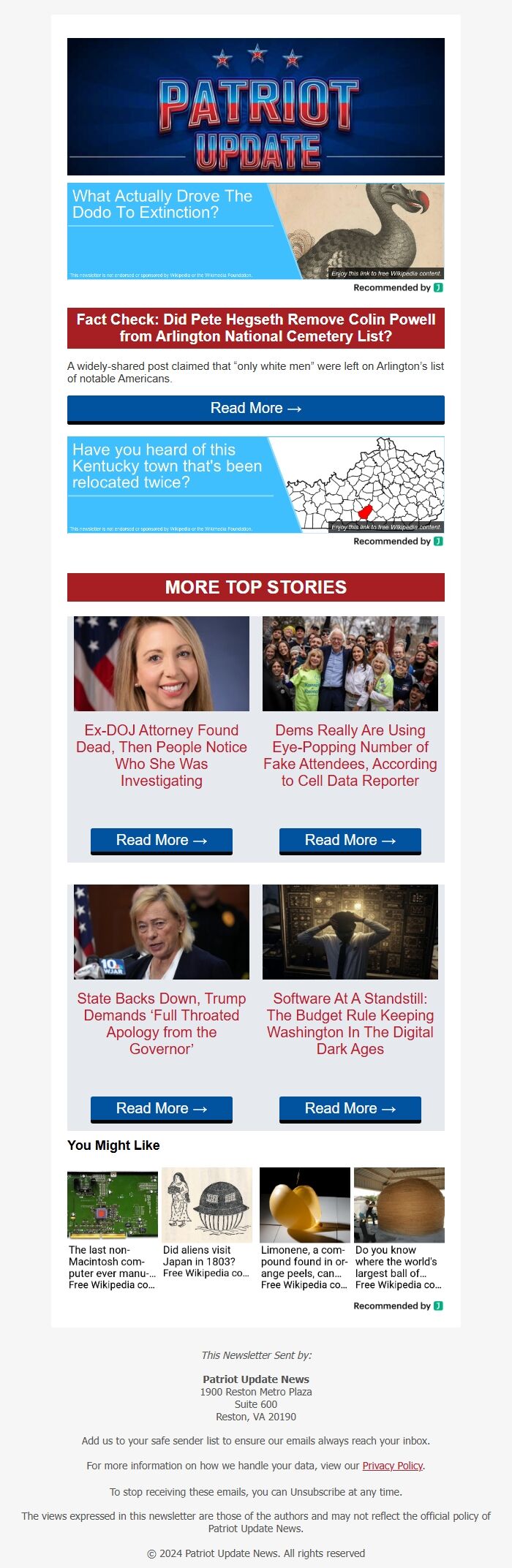Read more about Ex-DOJ attorney found dead
This screenshot has height=1568, width=512.
(161, 841)
